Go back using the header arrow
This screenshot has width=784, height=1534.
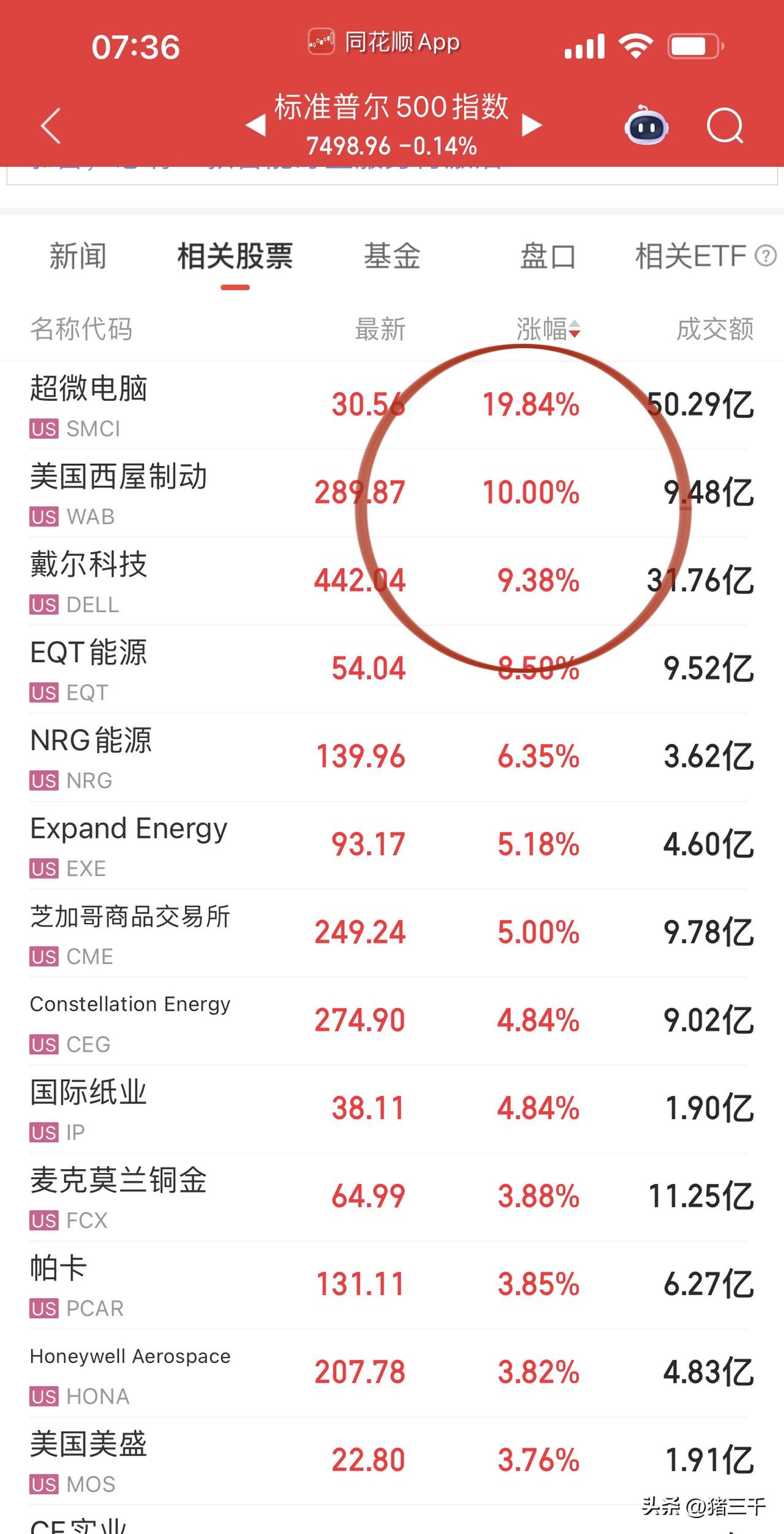click(51, 126)
